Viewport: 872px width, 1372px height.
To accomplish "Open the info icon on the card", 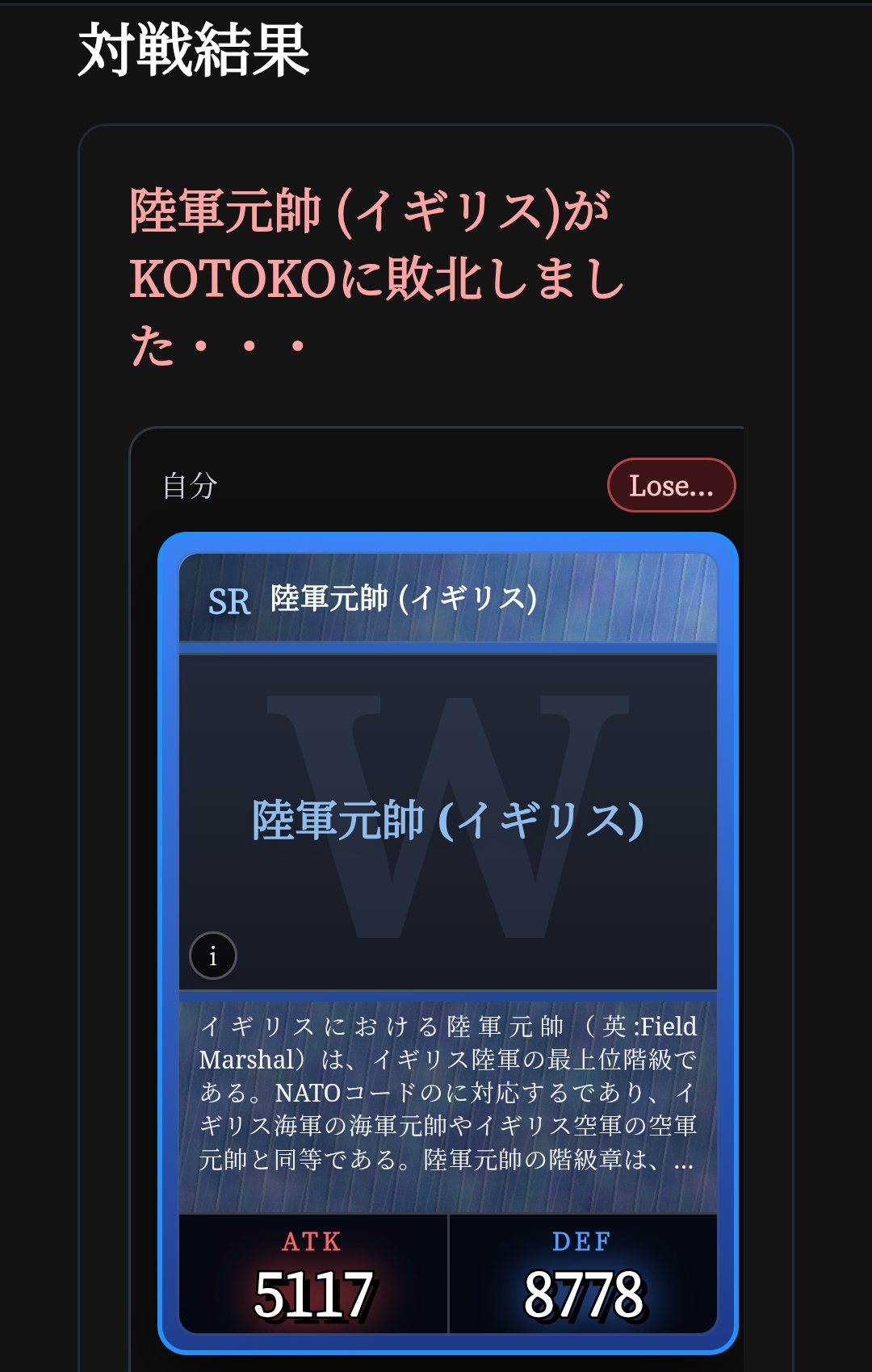I will tap(213, 956).
